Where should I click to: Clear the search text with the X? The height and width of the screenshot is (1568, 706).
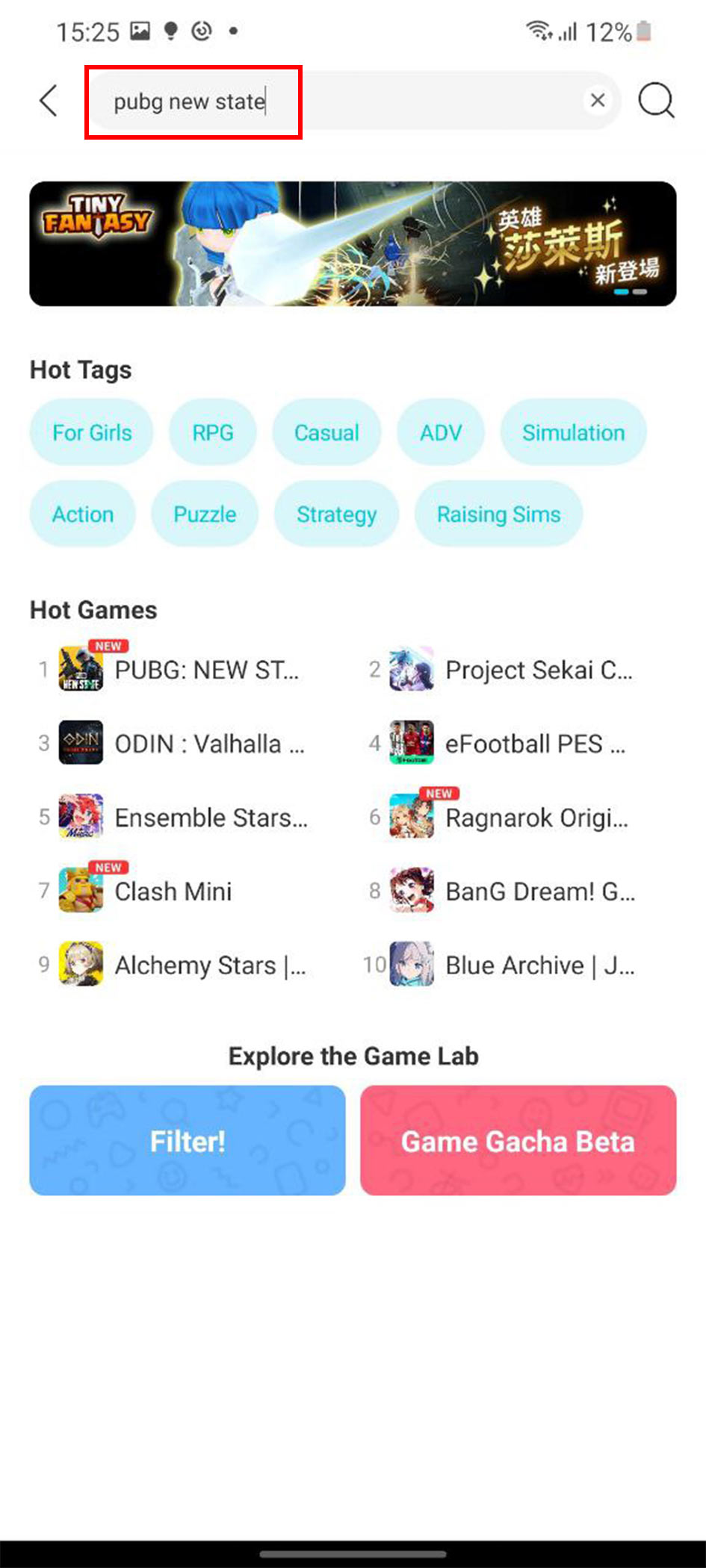[x=597, y=100]
